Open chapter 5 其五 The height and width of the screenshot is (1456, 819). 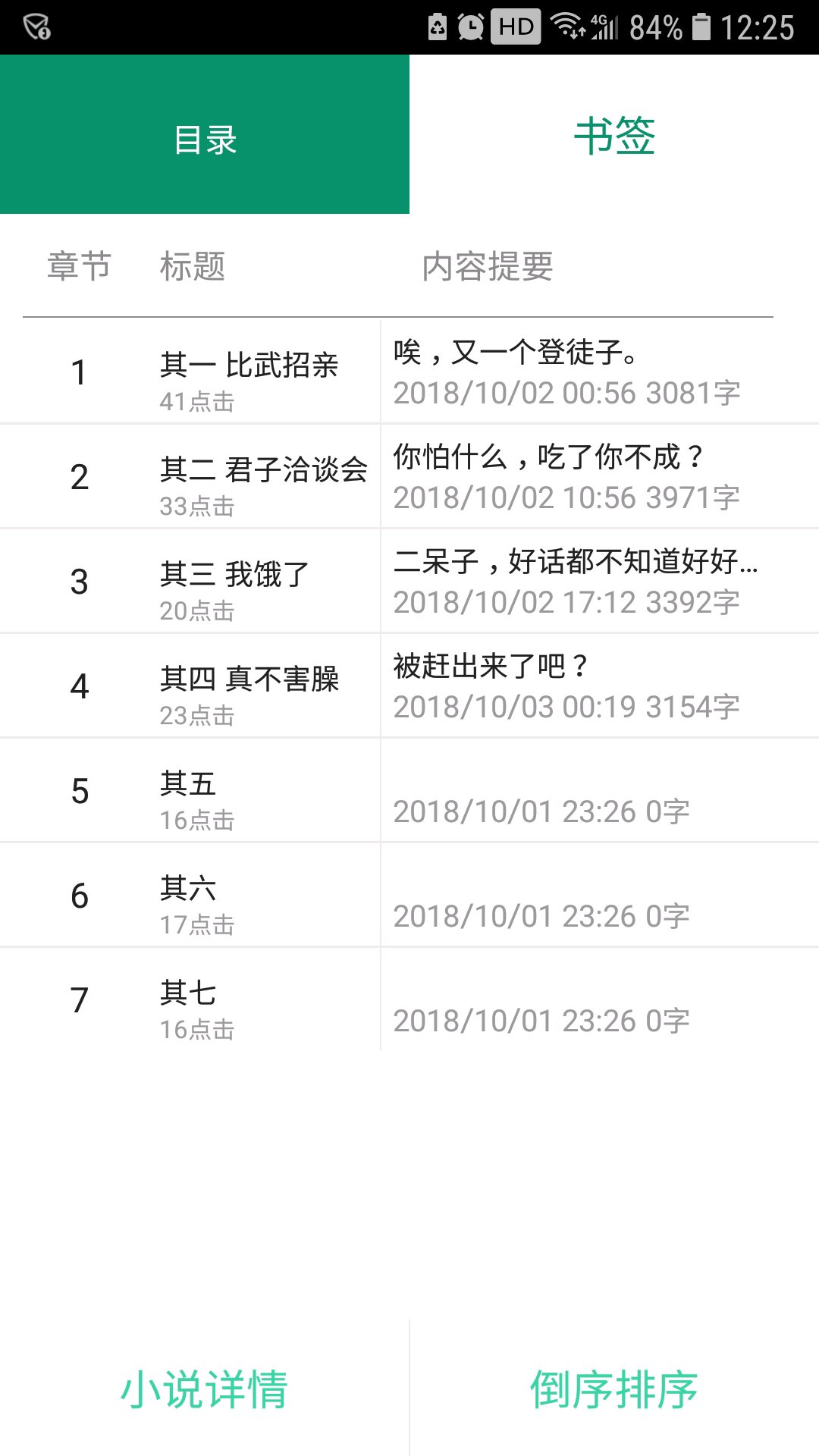[409, 790]
